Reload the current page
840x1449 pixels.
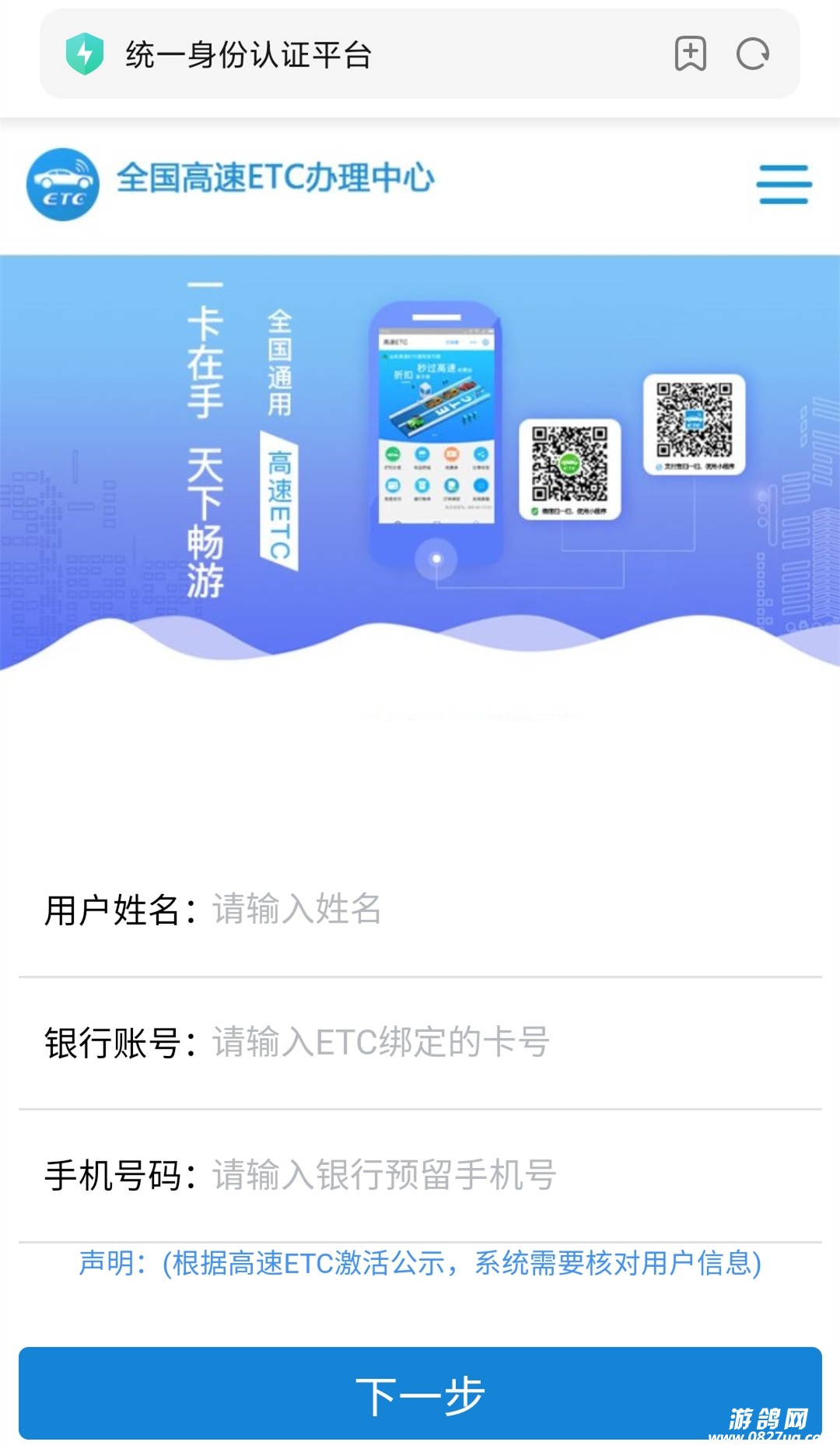[752, 54]
